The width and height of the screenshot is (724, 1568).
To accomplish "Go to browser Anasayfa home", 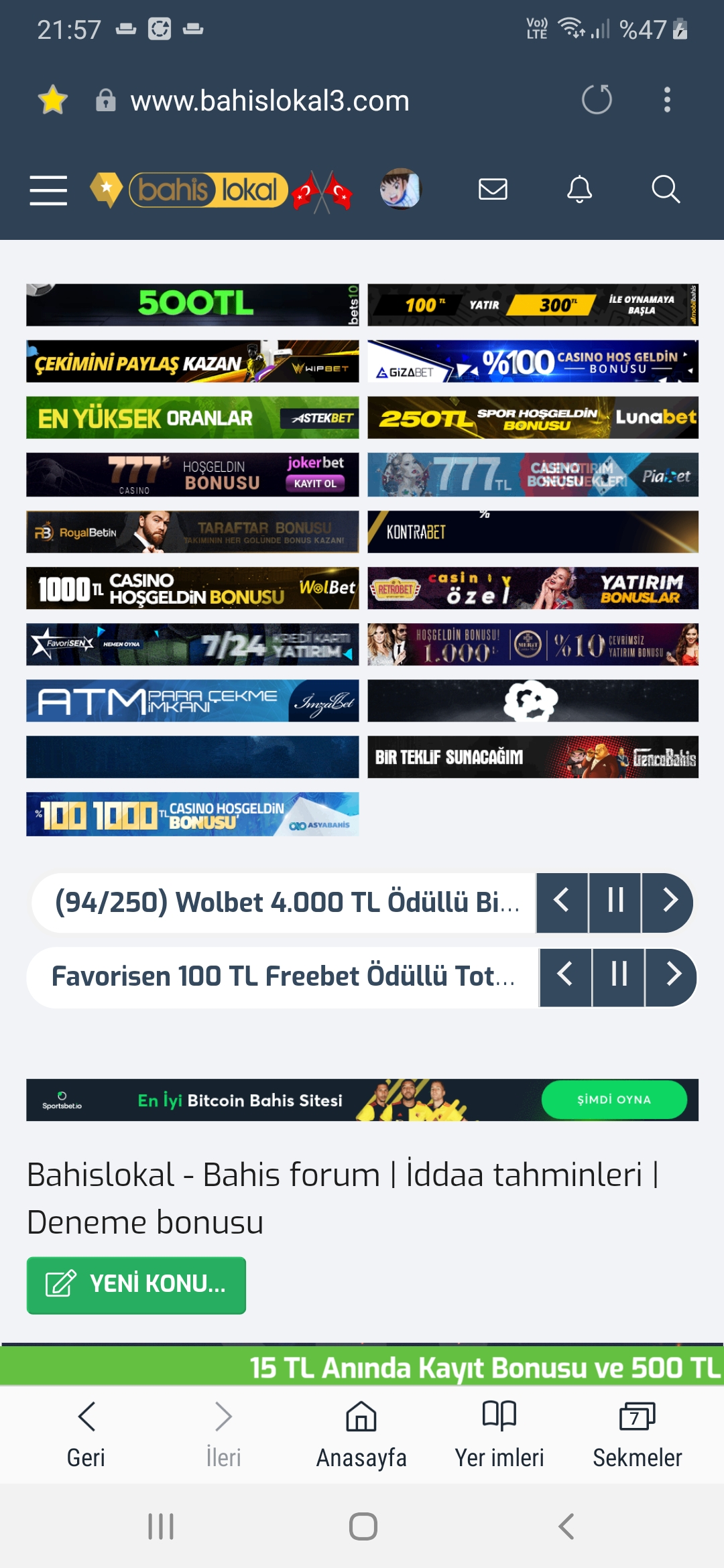I will 361,1435.
